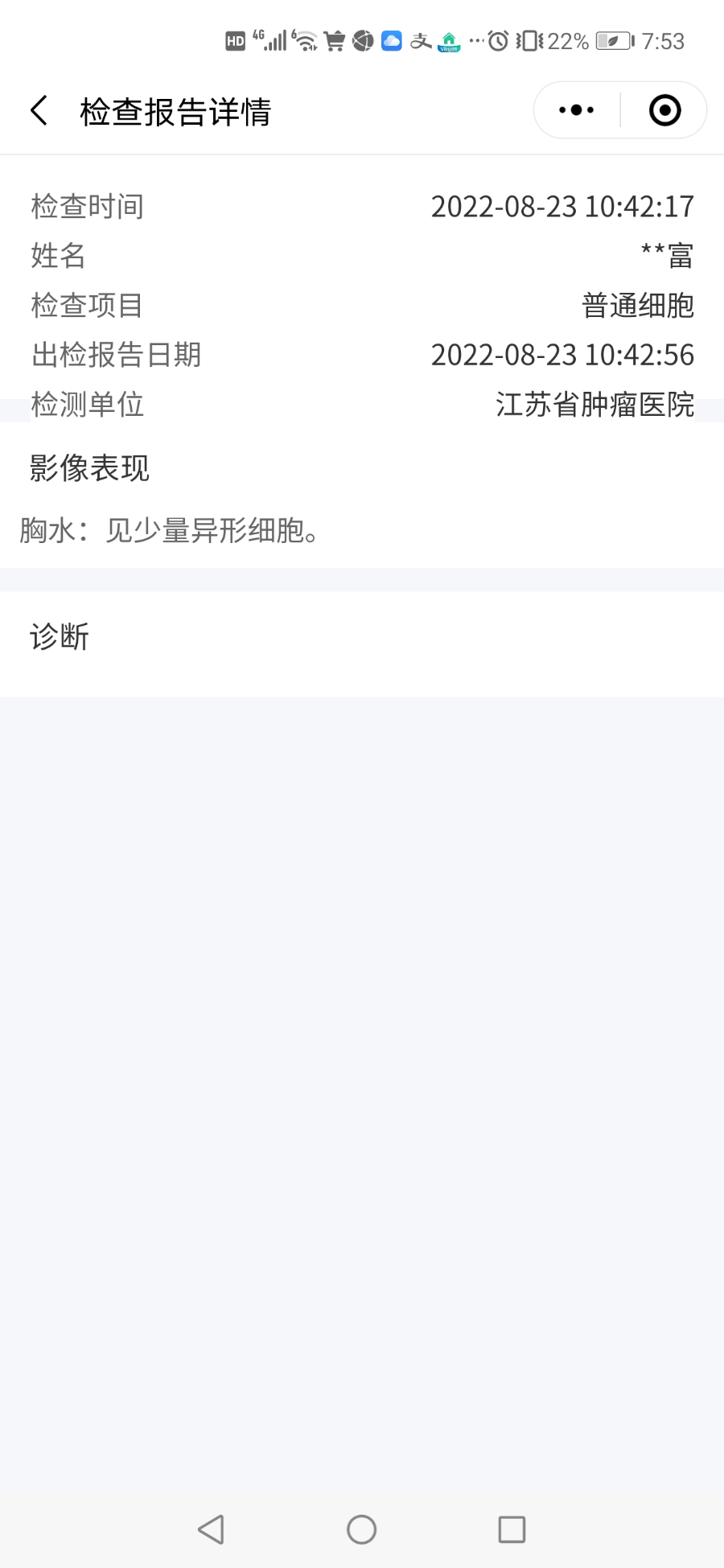The height and width of the screenshot is (1568, 724).
Task: Tap the system back triangle button
Action: click(x=211, y=1529)
